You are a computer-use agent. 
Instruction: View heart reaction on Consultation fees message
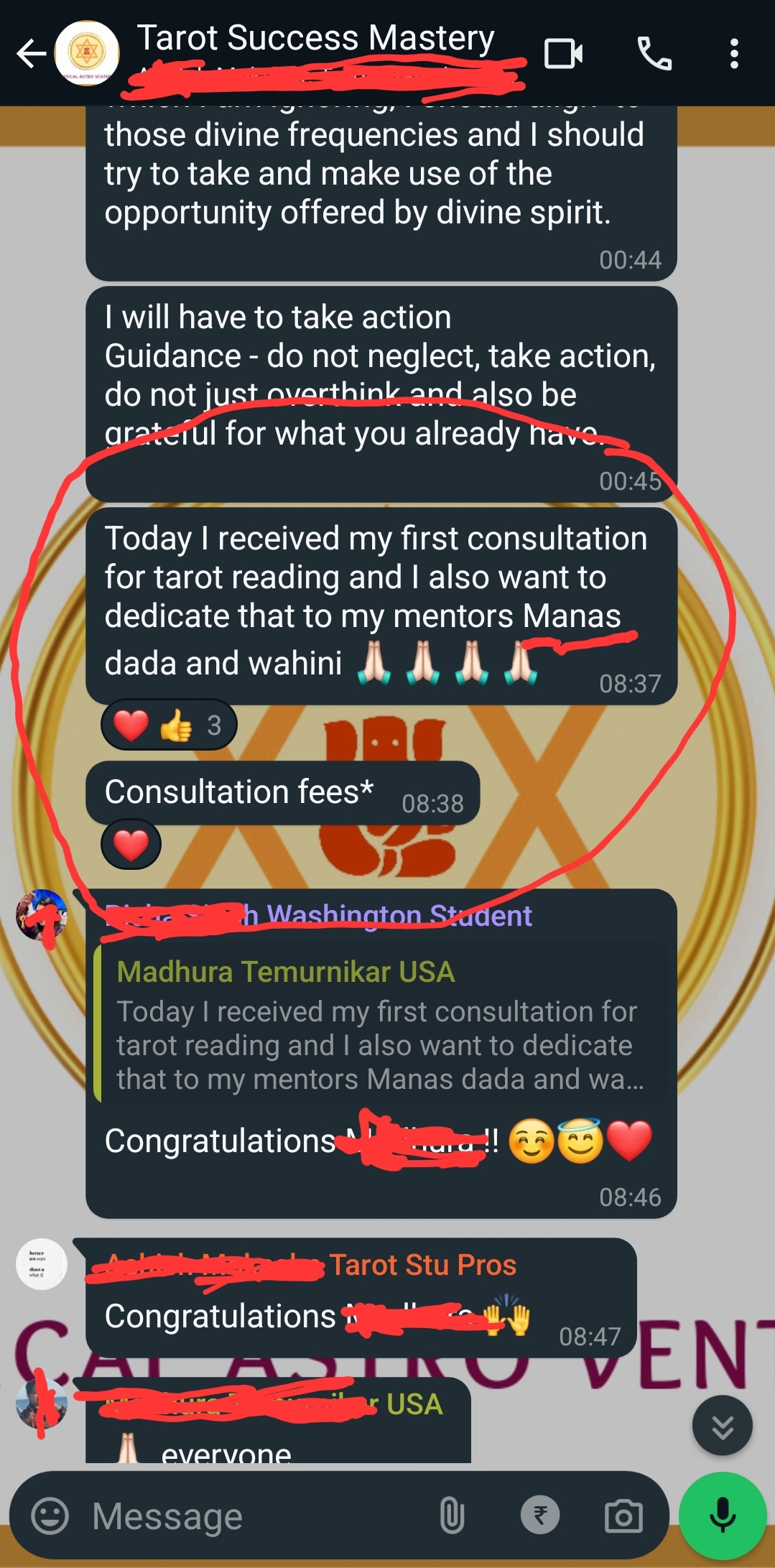tap(131, 844)
